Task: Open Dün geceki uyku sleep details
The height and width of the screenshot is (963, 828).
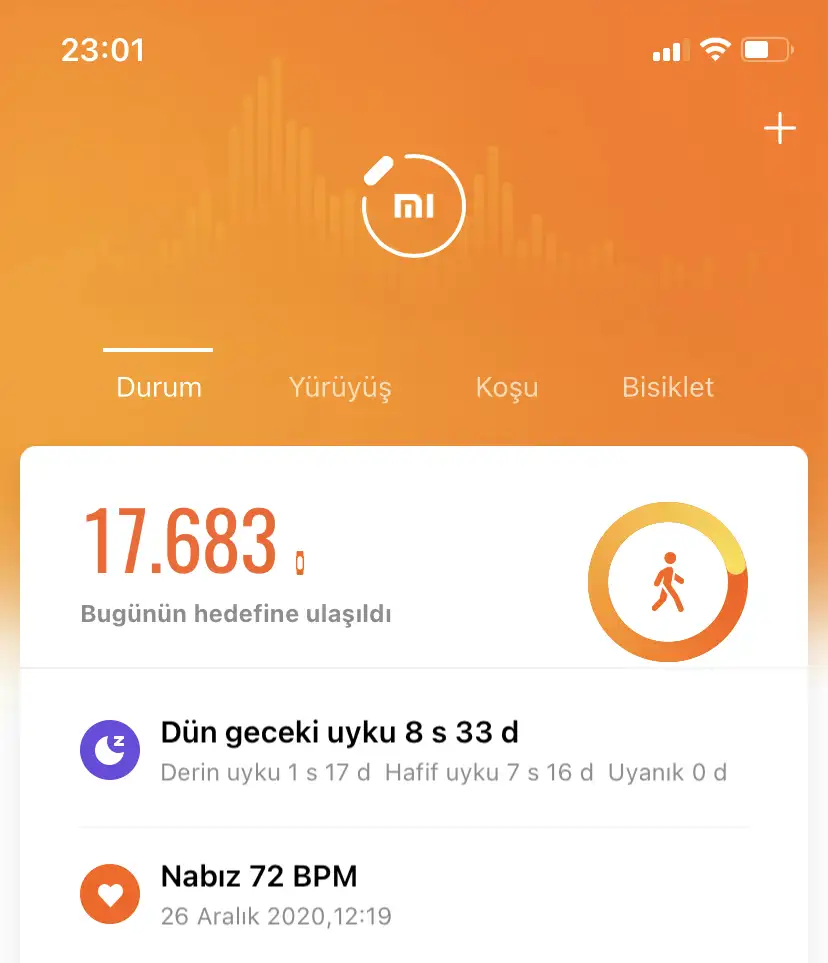Action: 414,748
